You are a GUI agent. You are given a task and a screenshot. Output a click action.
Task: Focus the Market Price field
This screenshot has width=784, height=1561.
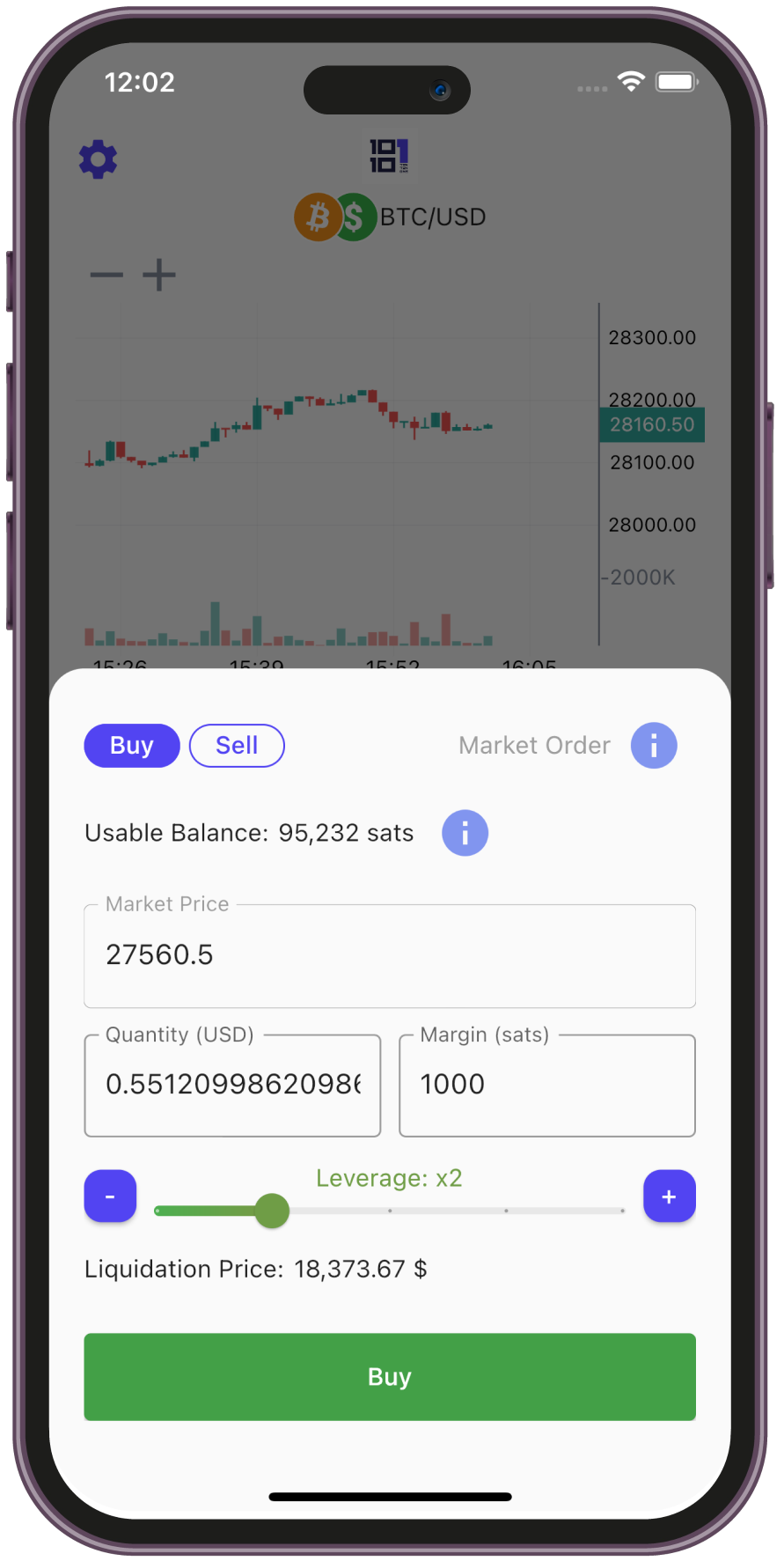(389, 956)
